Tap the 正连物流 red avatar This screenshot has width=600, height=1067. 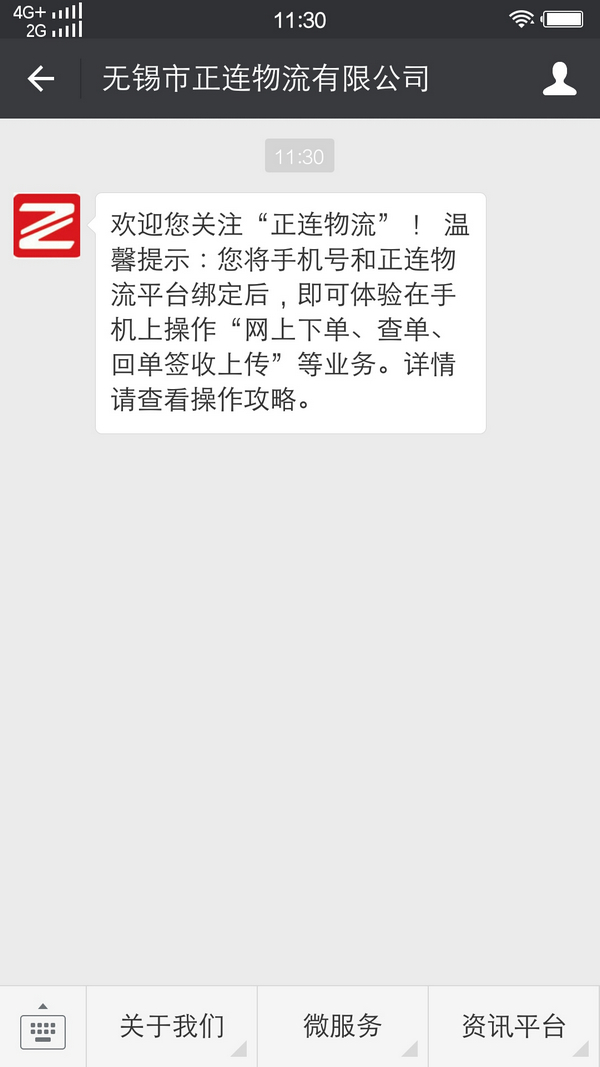47,226
